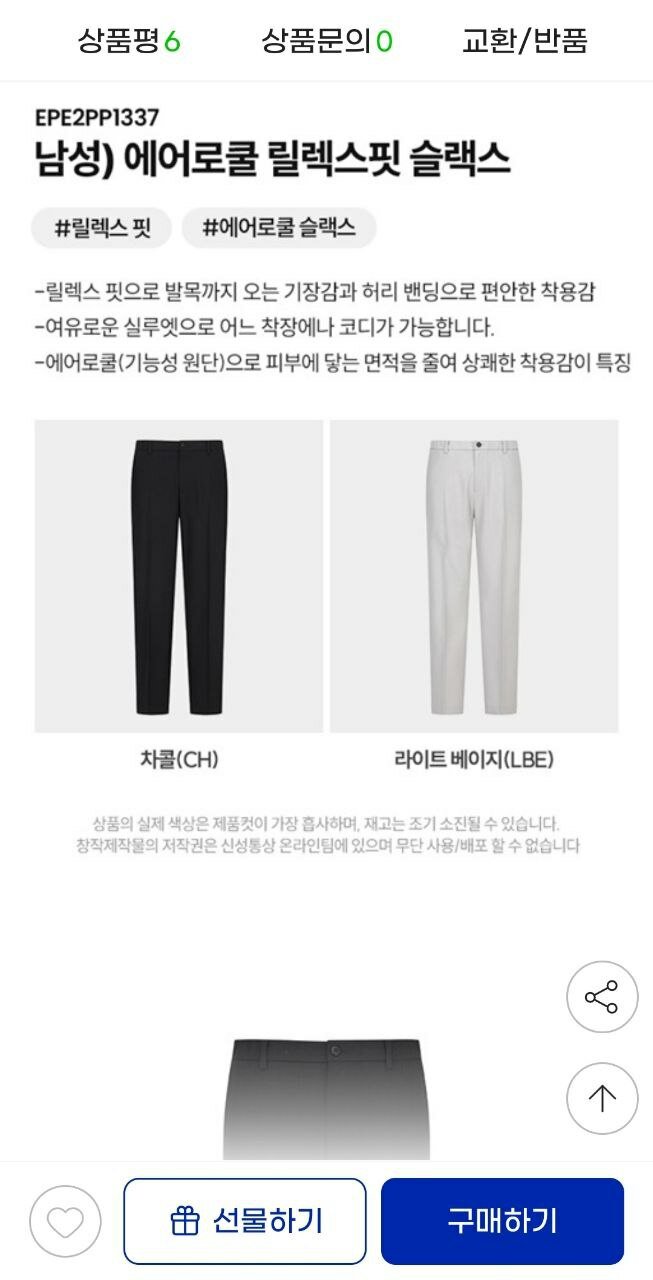Open the 상품문의 inquiries tab
This screenshot has width=653, height=1280.
click(x=327, y=41)
